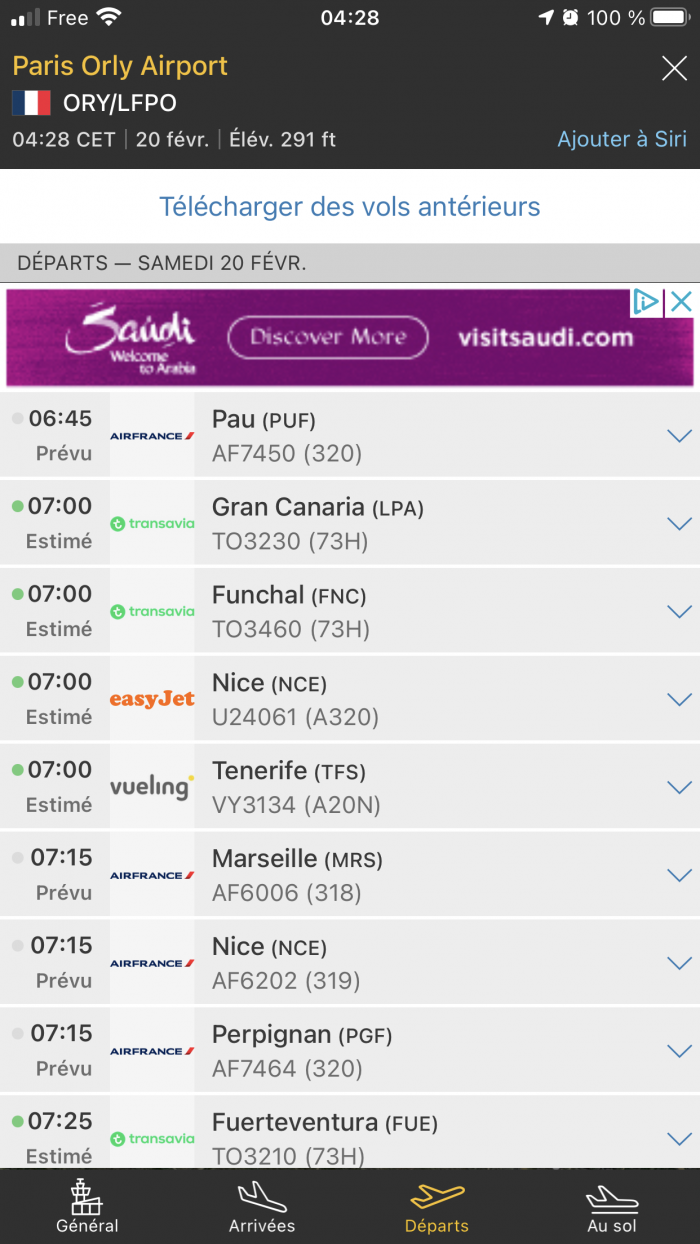This screenshot has width=700, height=1244.
Task: Tap Télécharger des vols antérieurs
Action: click(349, 207)
